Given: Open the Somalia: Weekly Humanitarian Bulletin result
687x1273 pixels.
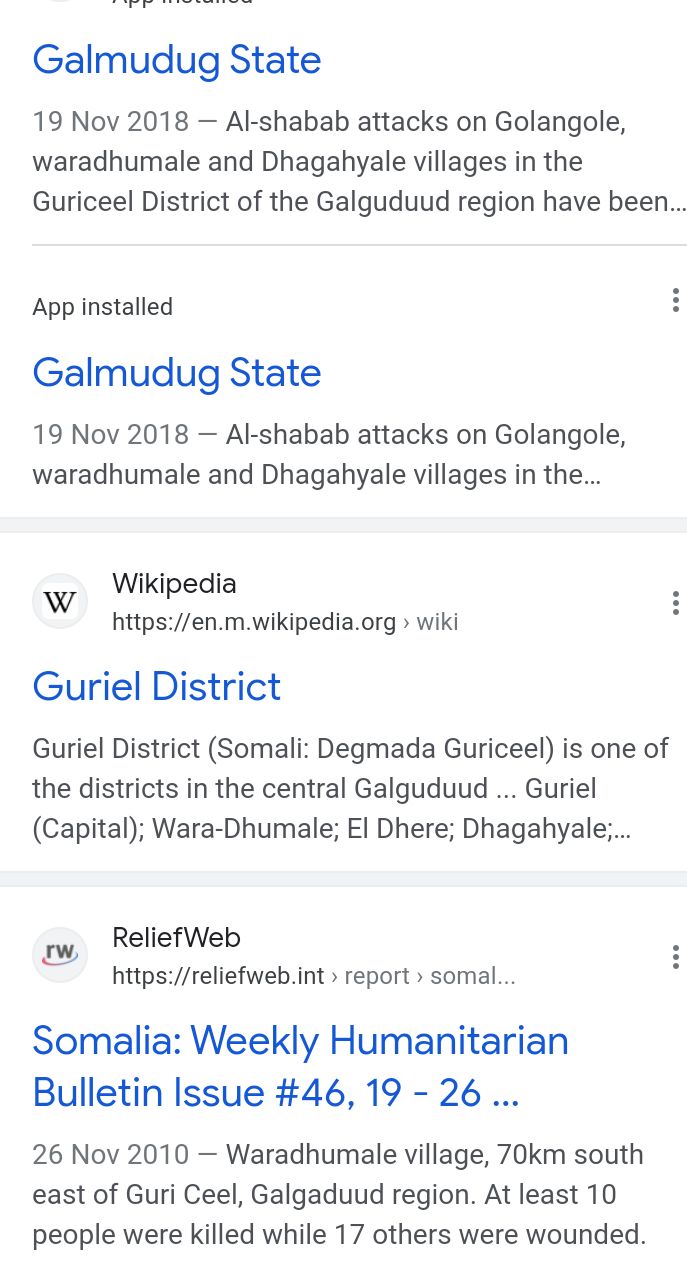Looking at the screenshot, I should [300, 1066].
